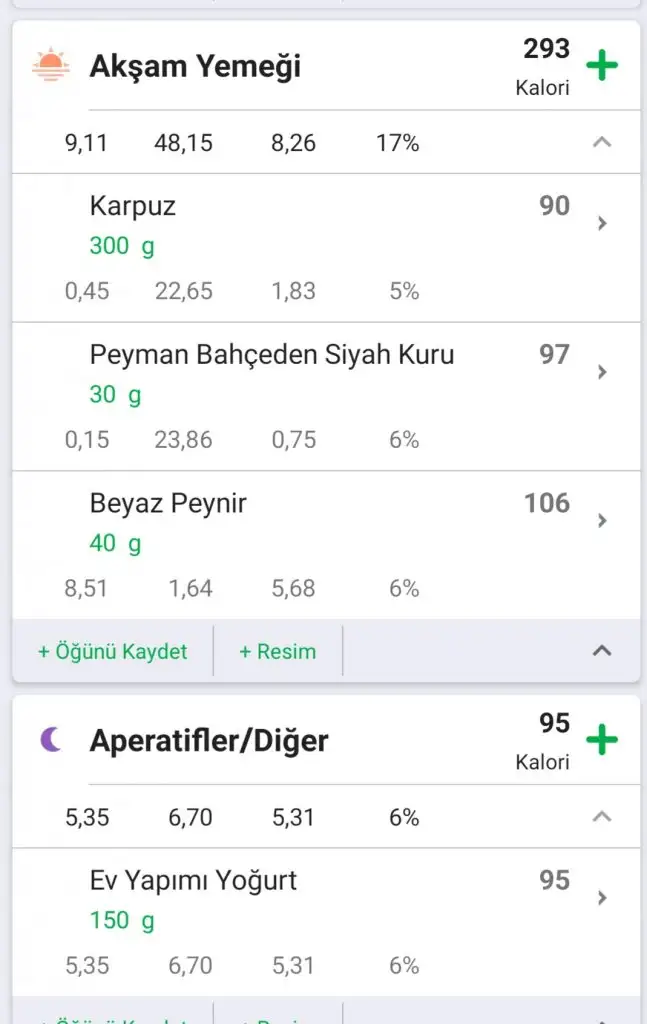Add a Resim to Akşam Yemeği
The image size is (647, 1024).
pyautogui.click(x=277, y=651)
